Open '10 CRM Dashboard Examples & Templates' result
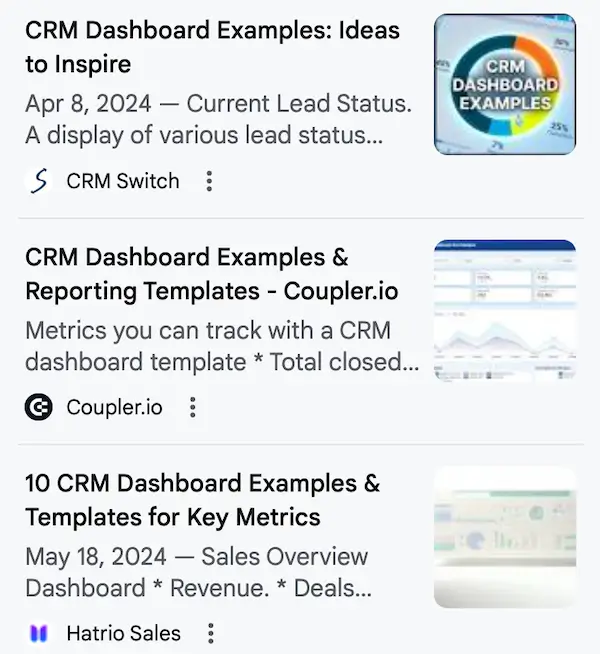This screenshot has height=654, width=600. [x=203, y=500]
